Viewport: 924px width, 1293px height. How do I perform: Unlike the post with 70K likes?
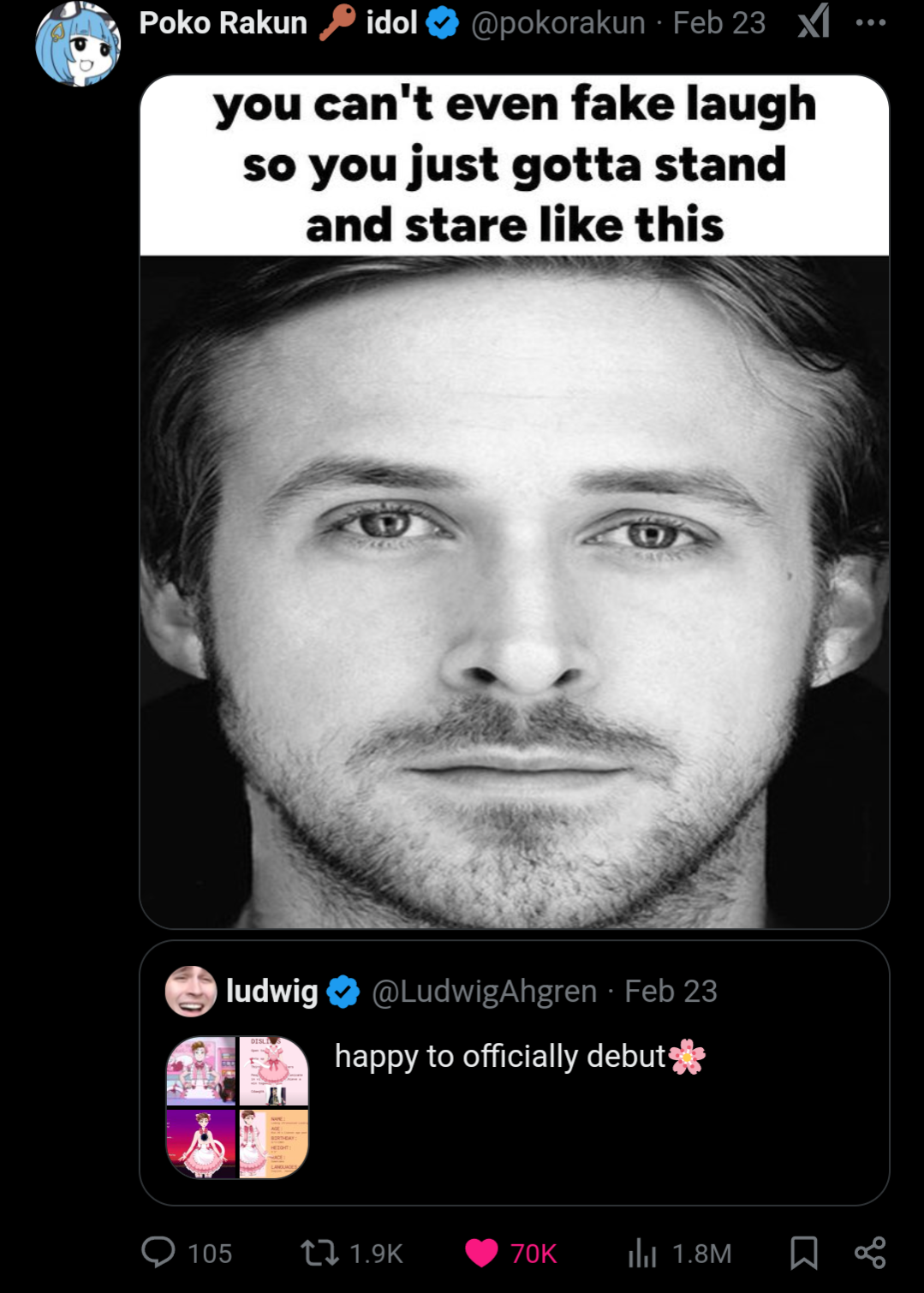coord(482,1253)
